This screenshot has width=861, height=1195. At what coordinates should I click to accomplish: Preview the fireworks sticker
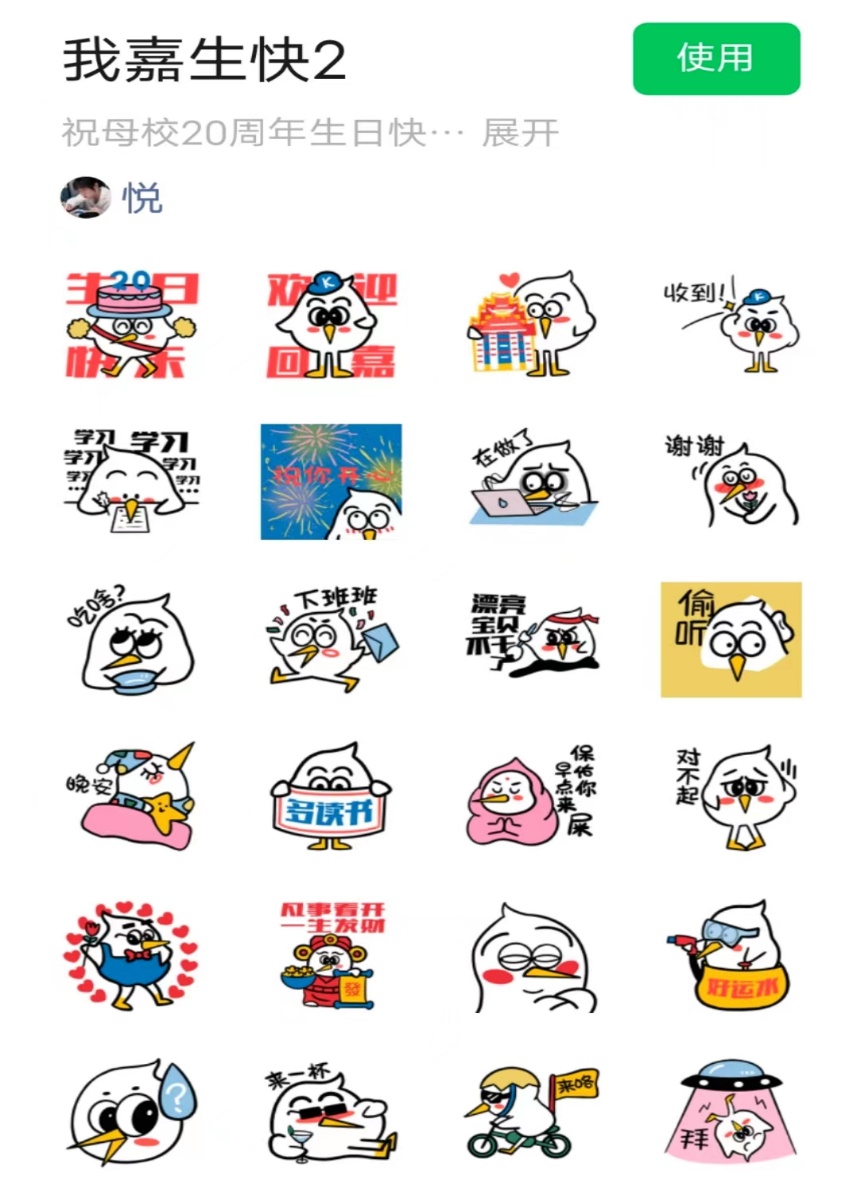coord(331,481)
